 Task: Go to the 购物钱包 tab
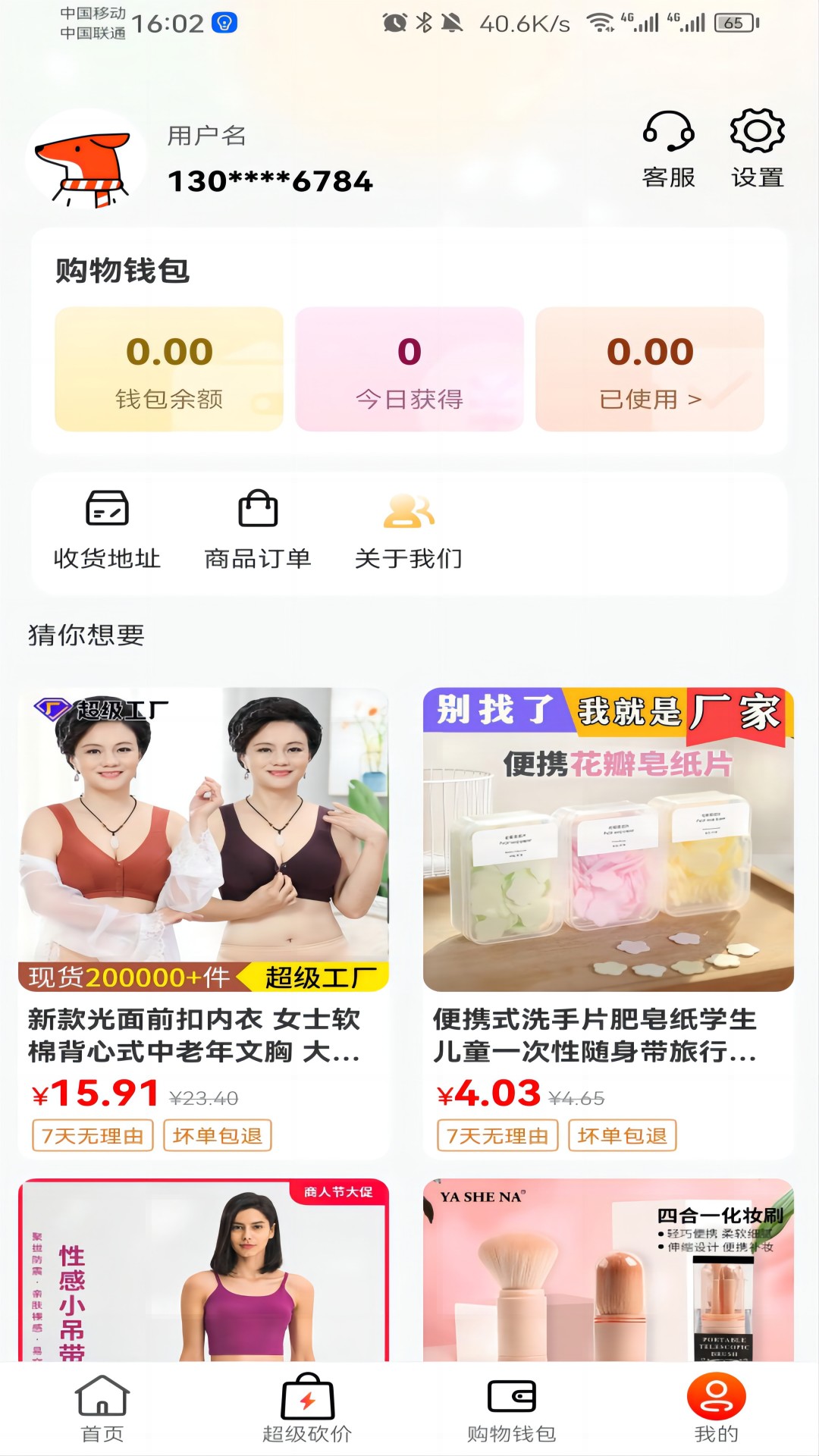click(512, 1408)
